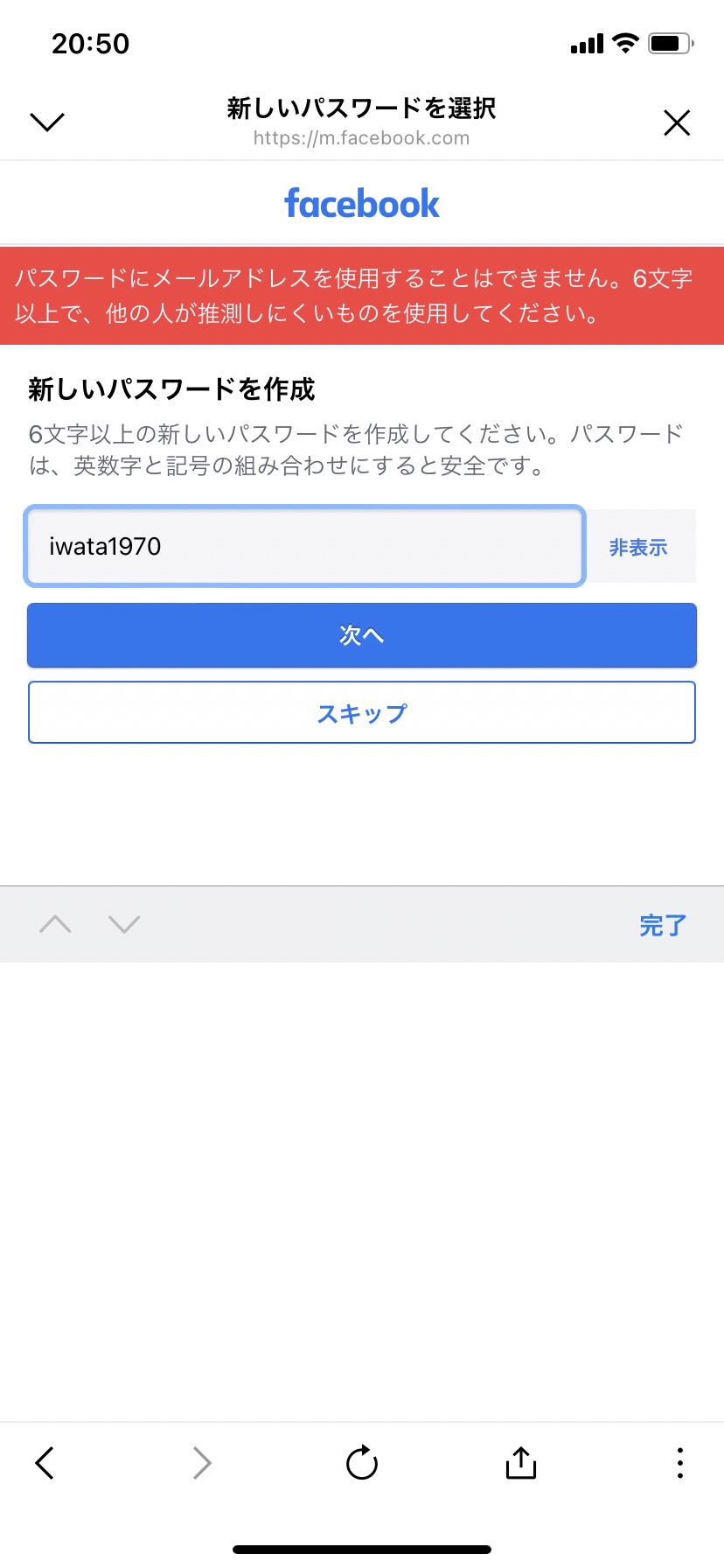Tap the 次へ button
This screenshot has width=724, height=1568.
point(362,635)
